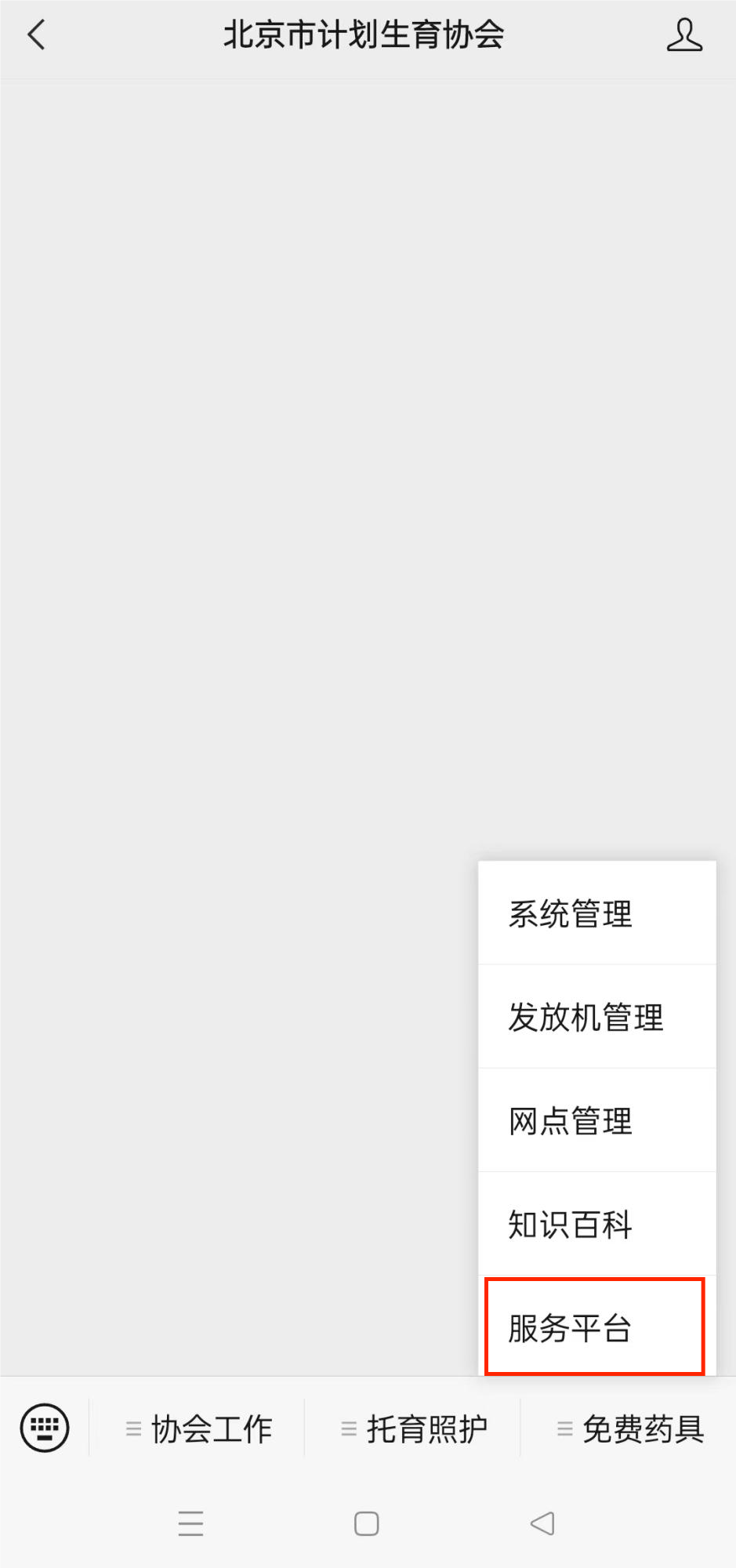Go back using the top-left arrow
736x1568 pixels.
(37, 35)
